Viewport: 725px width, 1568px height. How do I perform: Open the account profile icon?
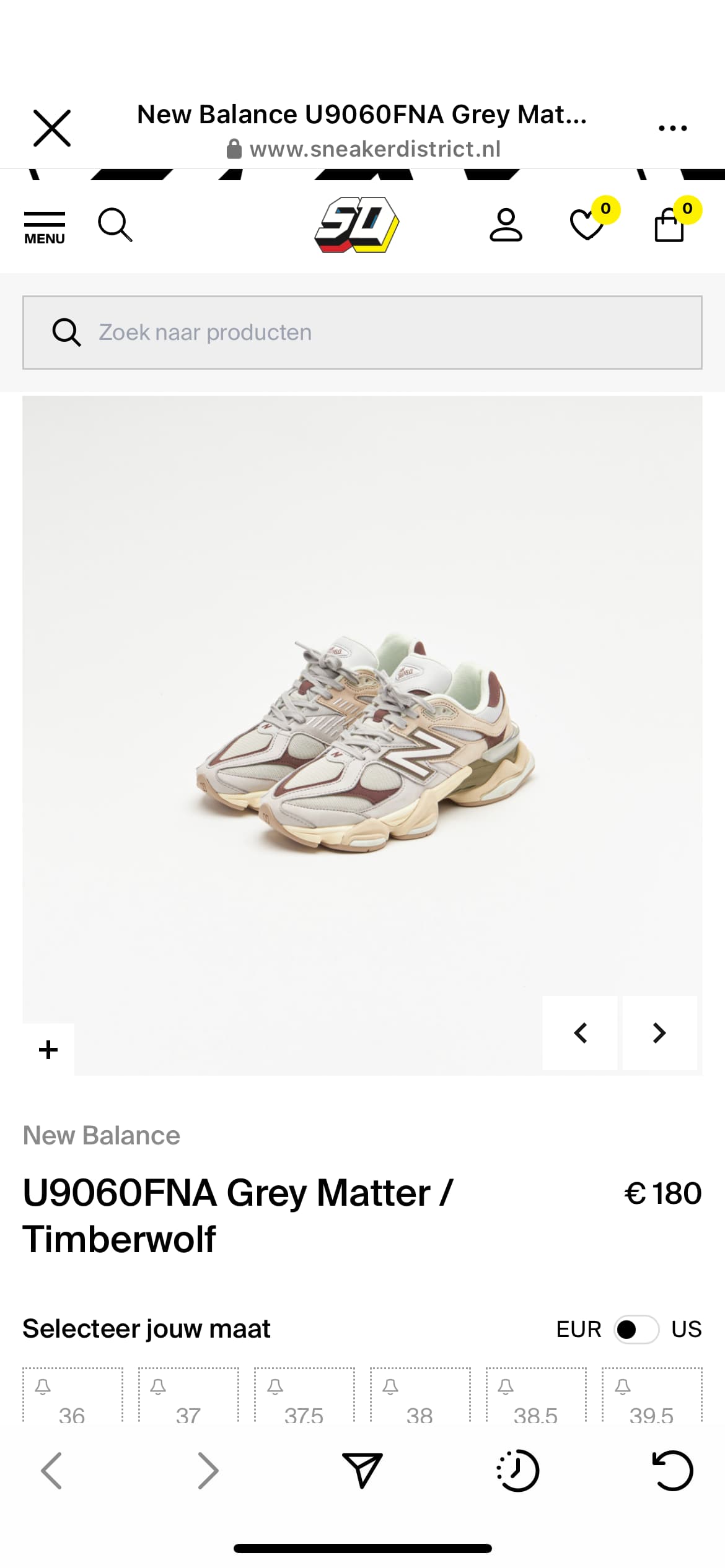click(506, 224)
